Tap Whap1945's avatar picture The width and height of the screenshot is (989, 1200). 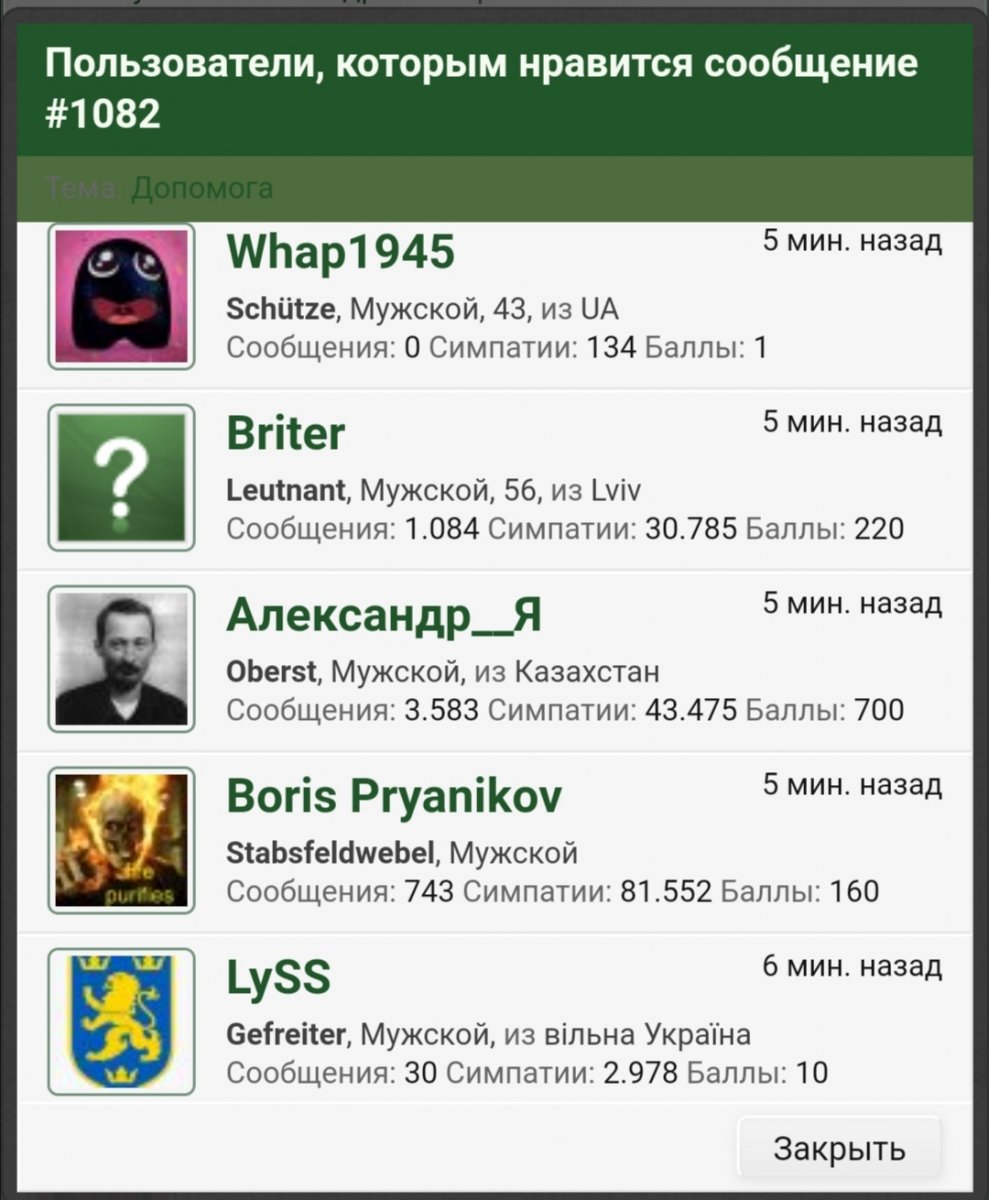(121, 296)
